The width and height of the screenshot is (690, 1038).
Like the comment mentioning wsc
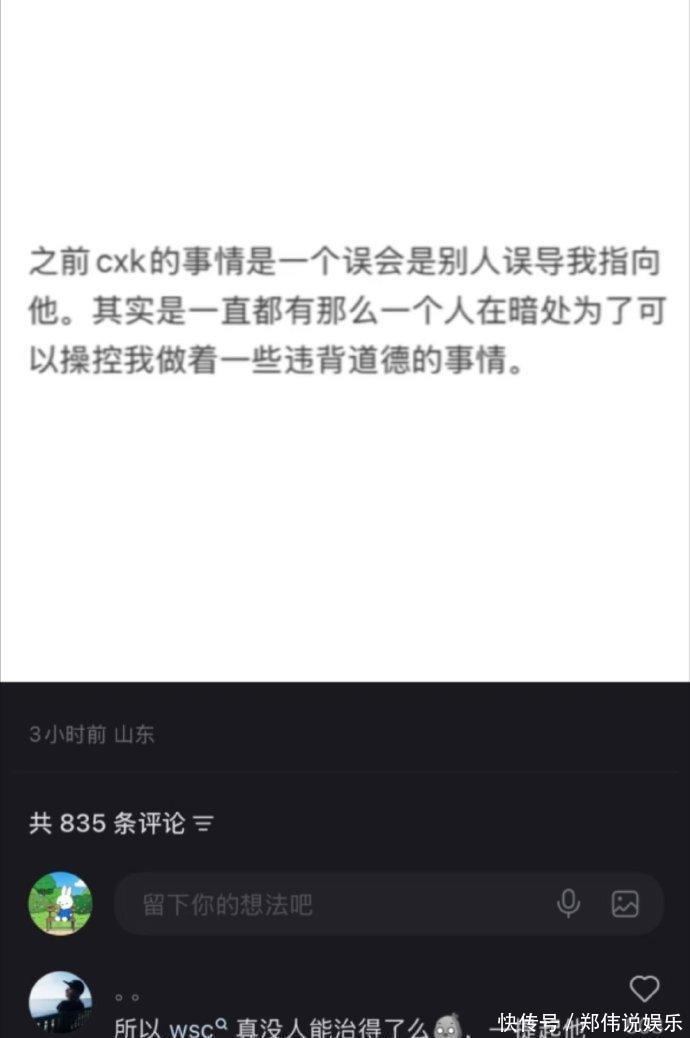pyautogui.click(x=644, y=989)
